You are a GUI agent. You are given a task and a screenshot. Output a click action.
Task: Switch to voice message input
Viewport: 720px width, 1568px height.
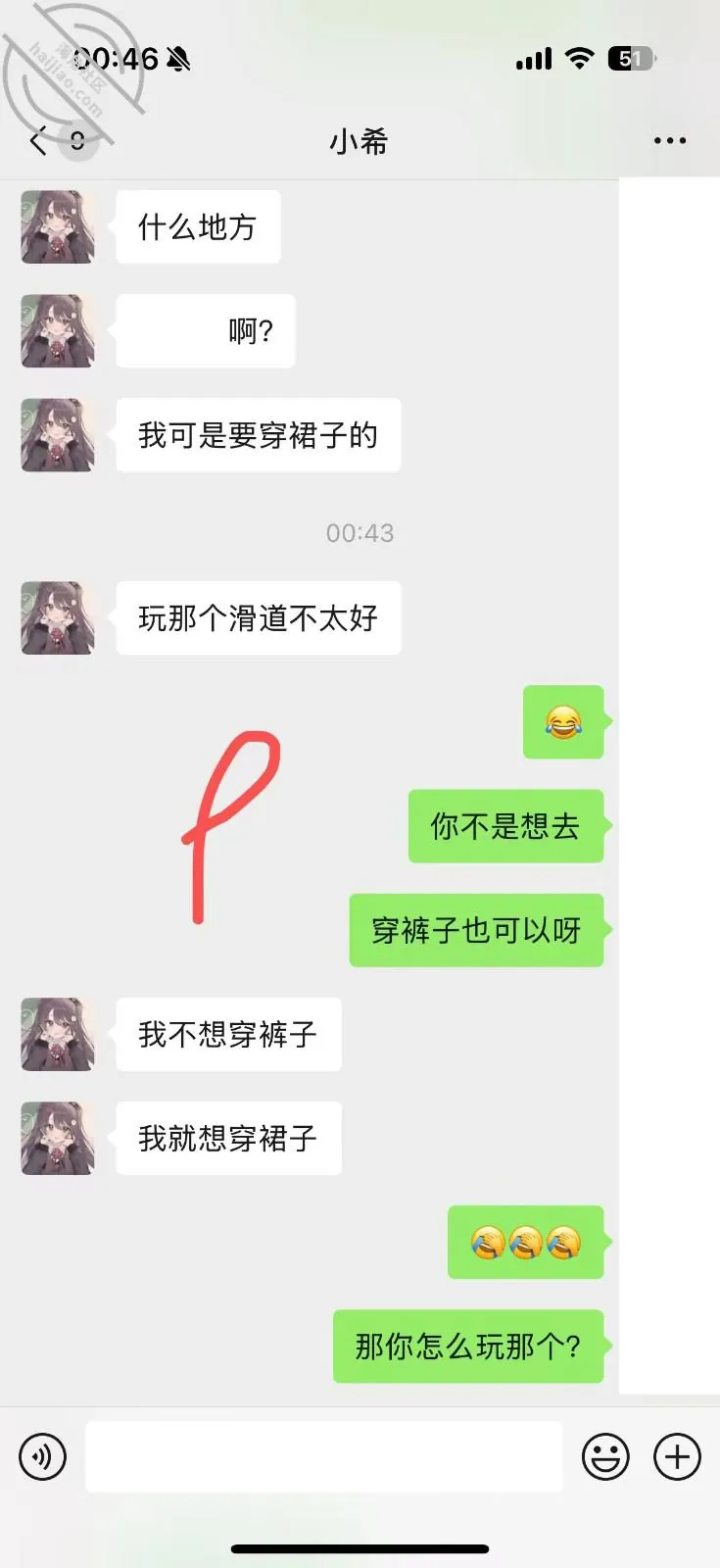tap(42, 1457)
